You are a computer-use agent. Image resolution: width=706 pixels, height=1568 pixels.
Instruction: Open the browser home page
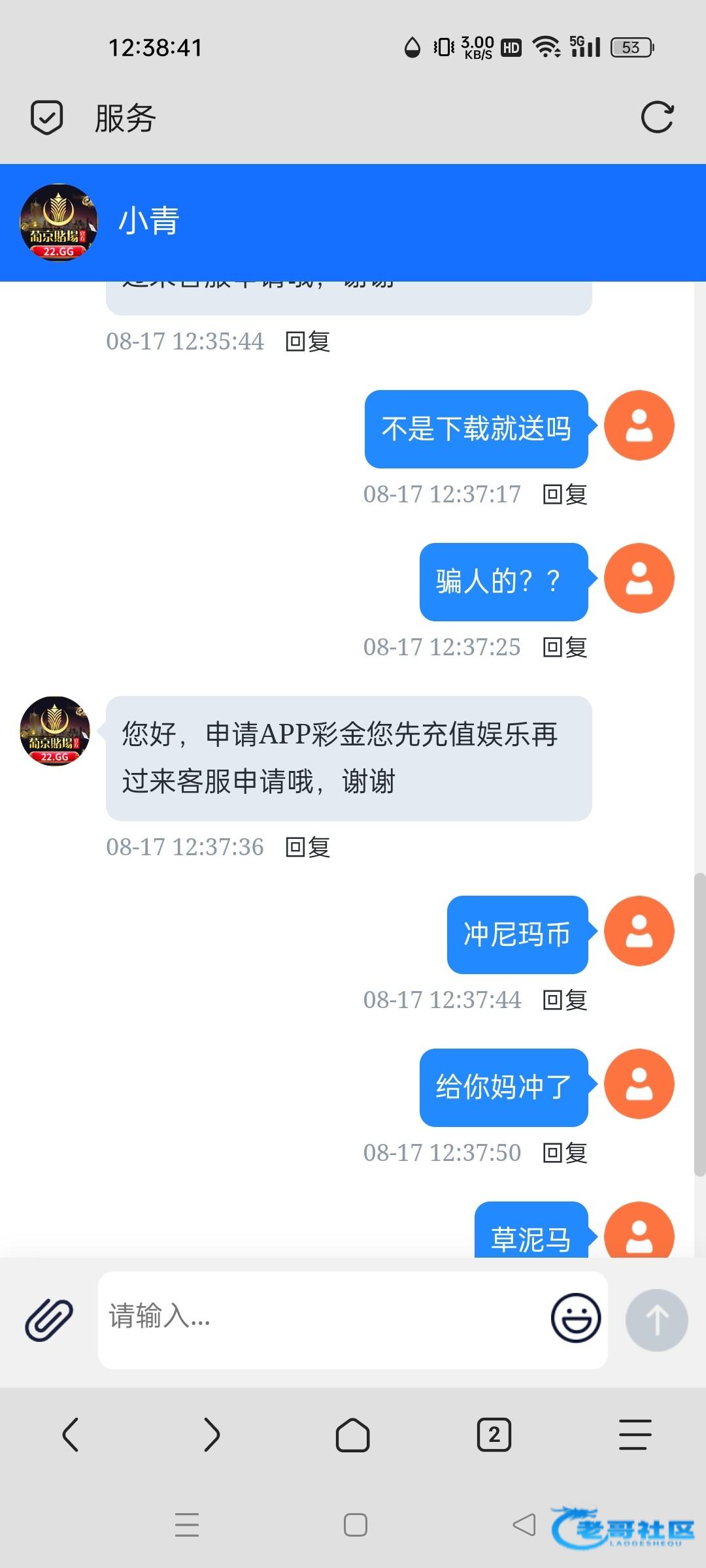[x=353, y=1435]
